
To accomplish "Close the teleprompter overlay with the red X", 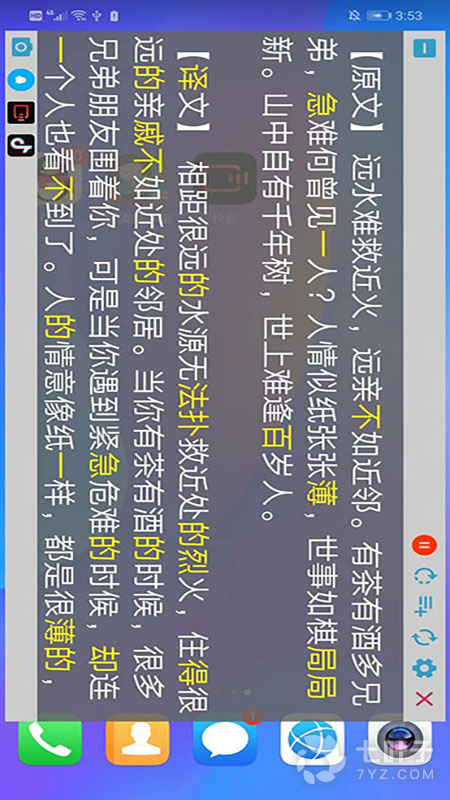I will [x=424, y=699].
